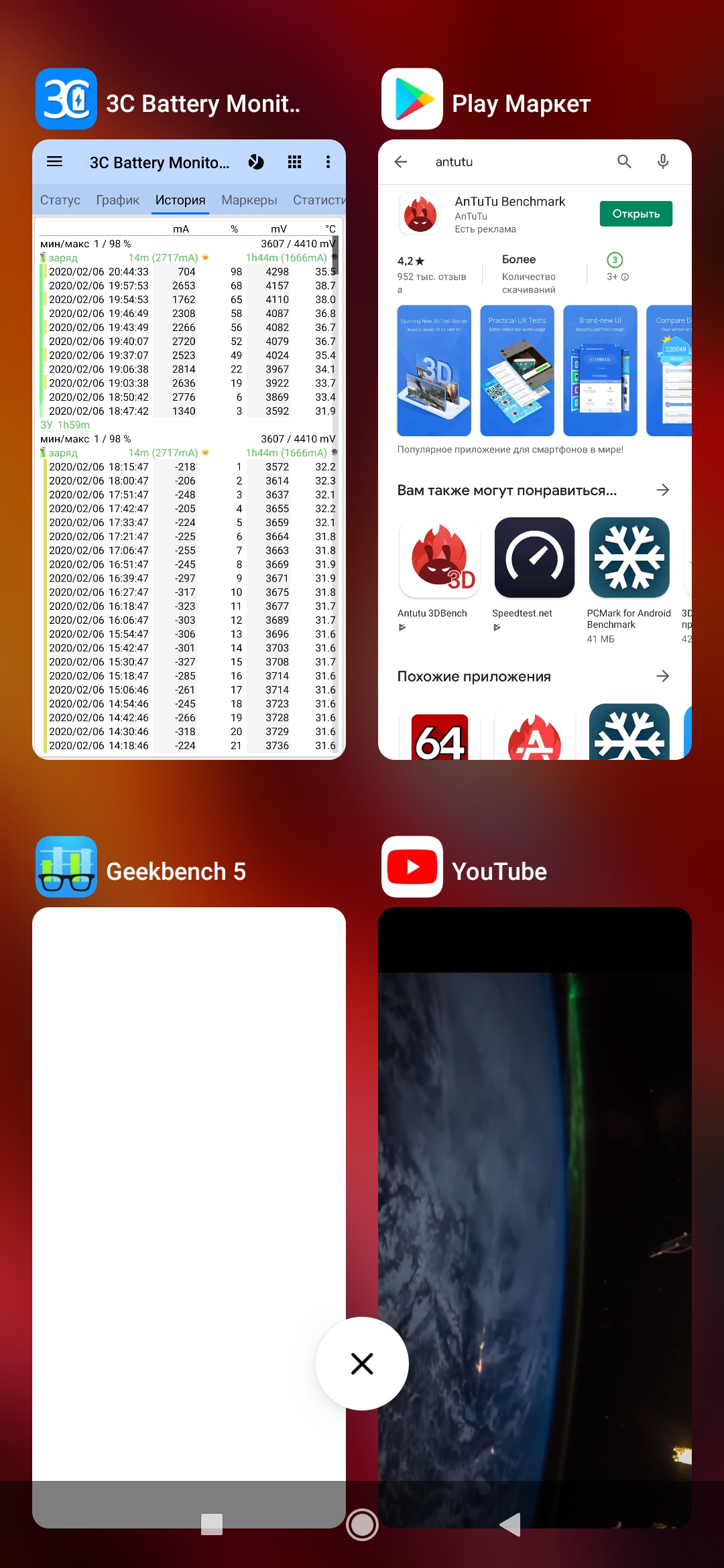This screenshot has width=724, height=1568.
Task: Go to the home screen
Action: 362,1525
